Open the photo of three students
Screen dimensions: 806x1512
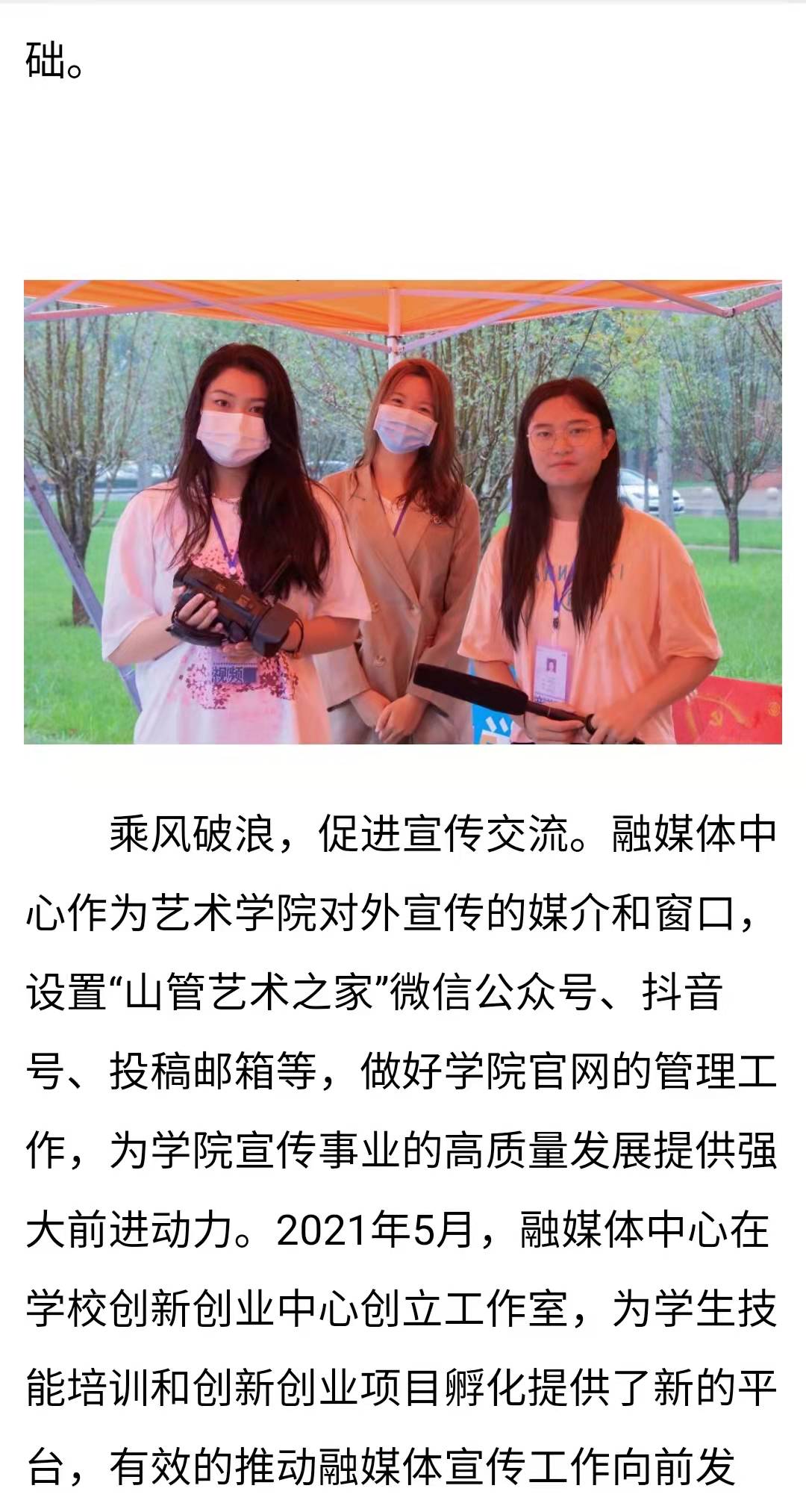(403, 512)
